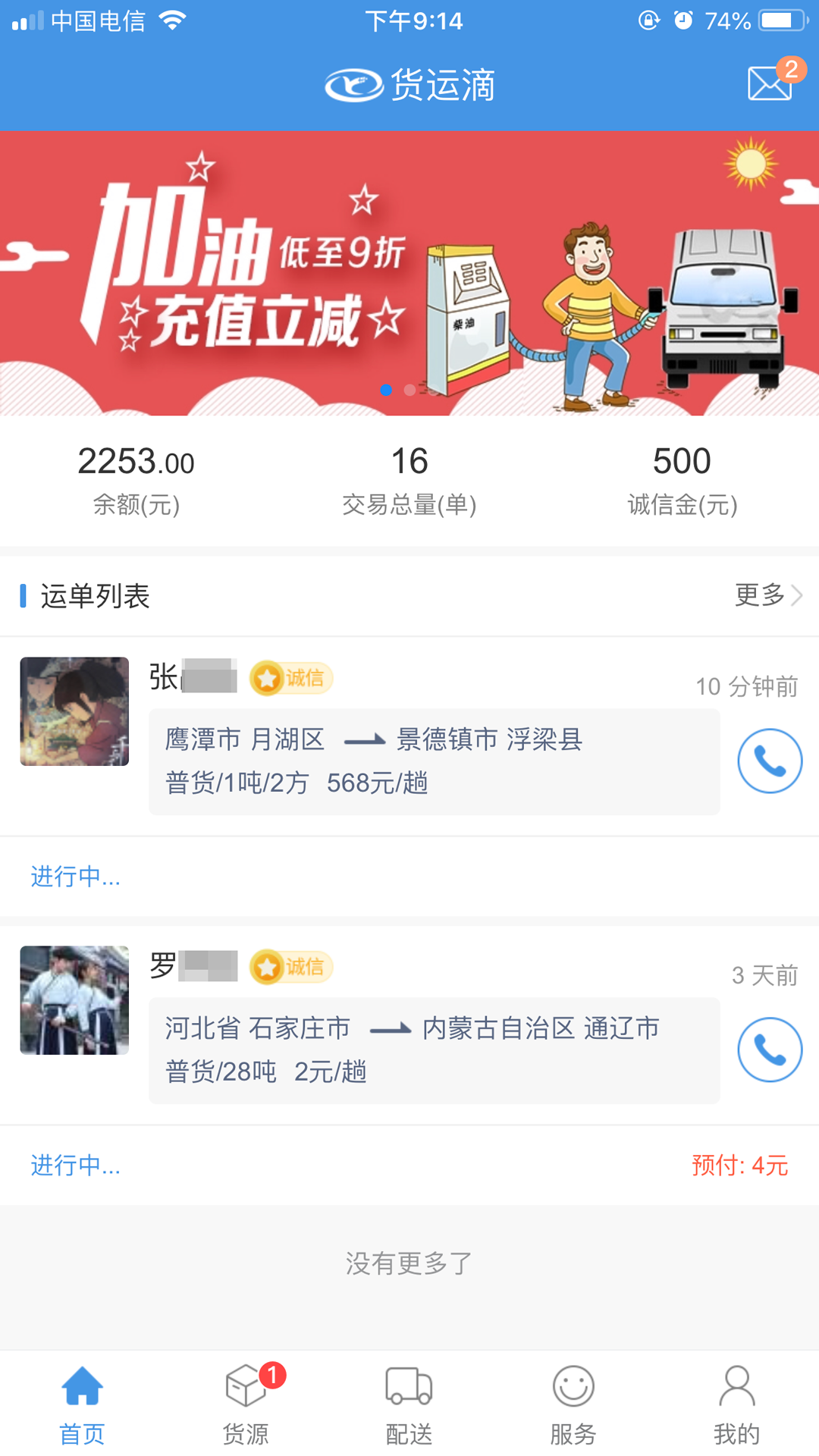The height and width of the screenshot is (1456, 819).
Task: View more waybills via 更多
Action: 767,595
